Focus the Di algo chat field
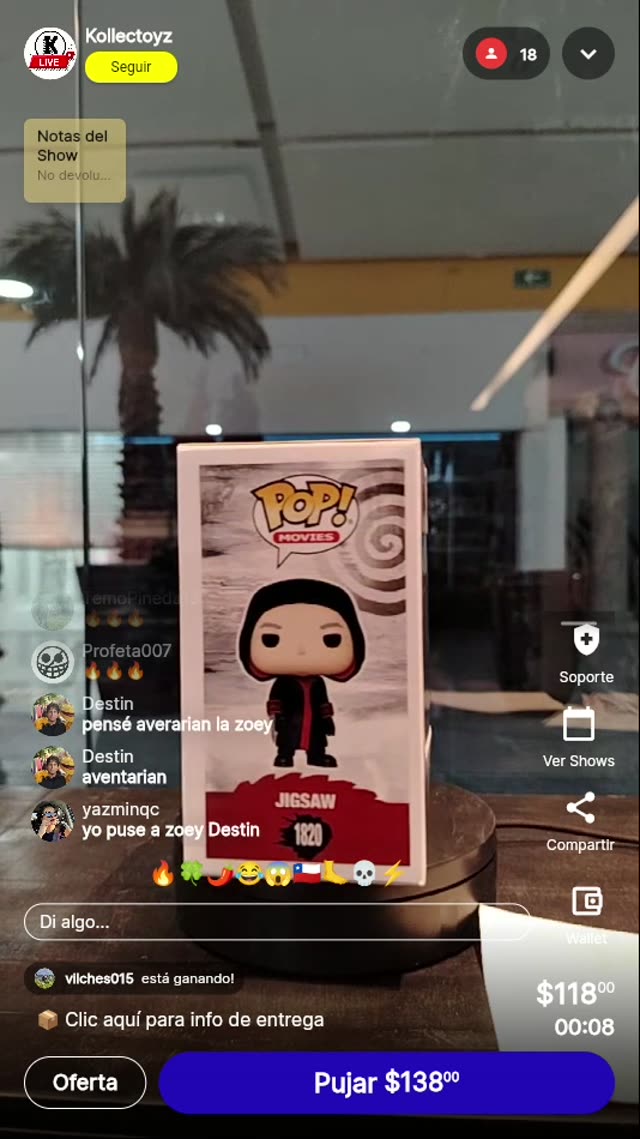 pos(276,922)
